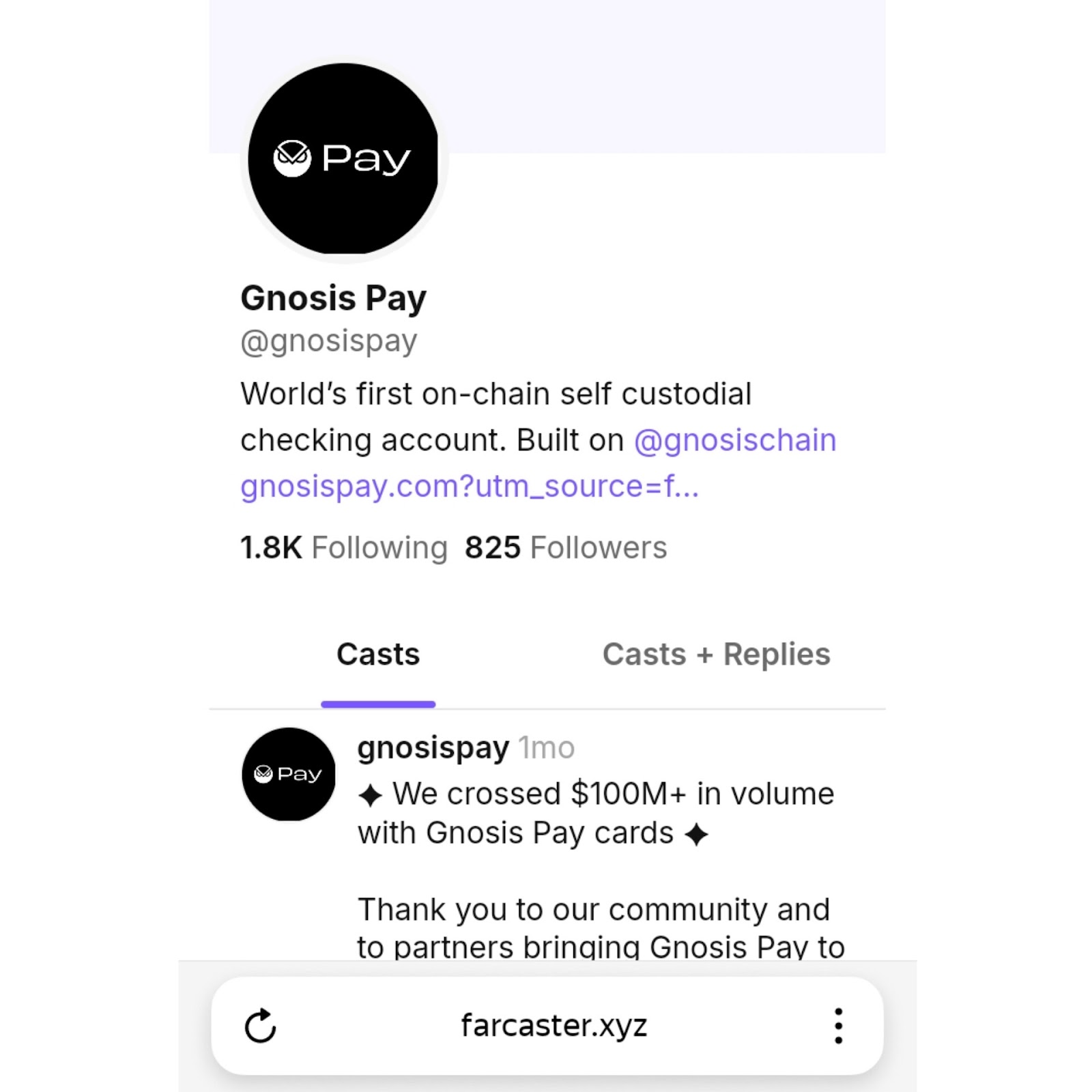Tap the gnosispay username on the cast
Viewport: 1092px width, 1092px height.
pyautogui.click(x=433, y=748)
